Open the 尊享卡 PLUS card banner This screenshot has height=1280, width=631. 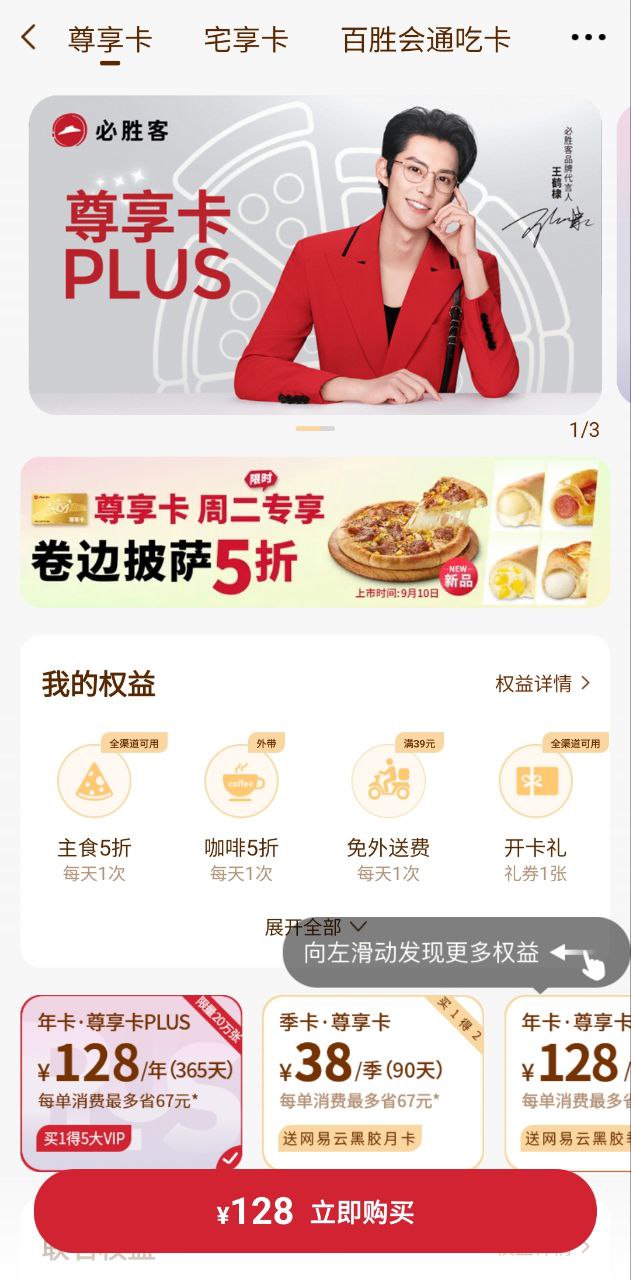tap(315, 255)
